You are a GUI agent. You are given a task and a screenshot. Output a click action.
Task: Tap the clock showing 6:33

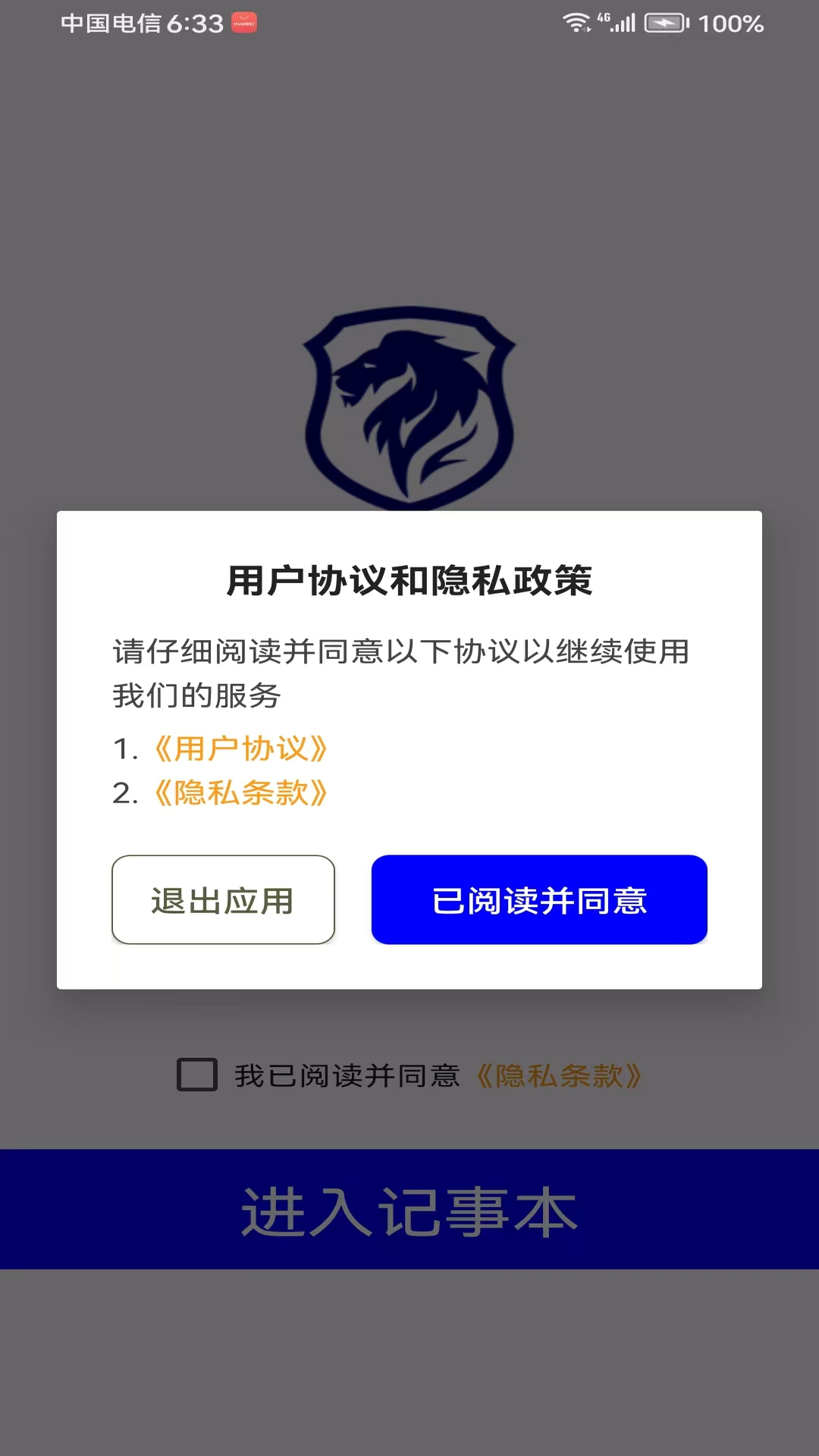click(x=192, y=24)
